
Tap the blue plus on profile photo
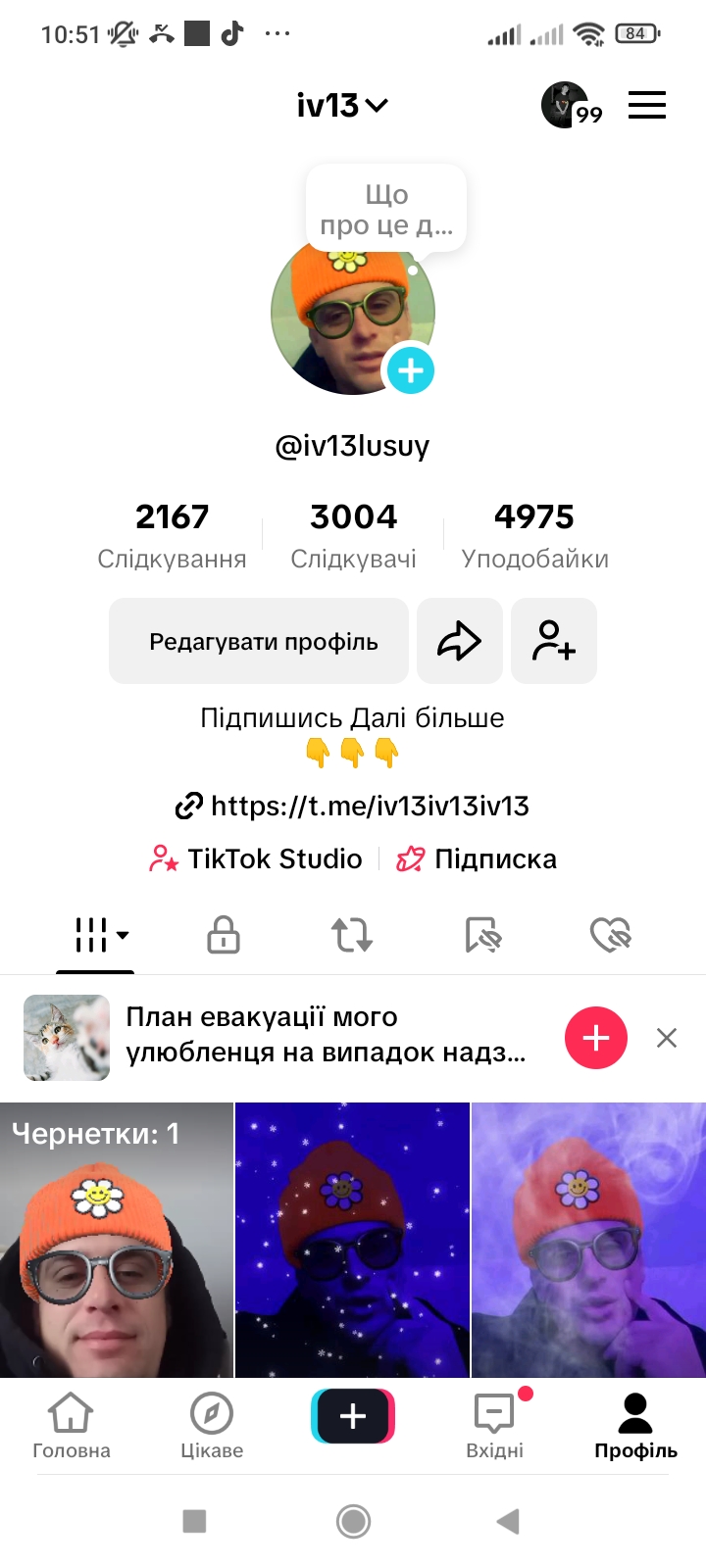410,370
